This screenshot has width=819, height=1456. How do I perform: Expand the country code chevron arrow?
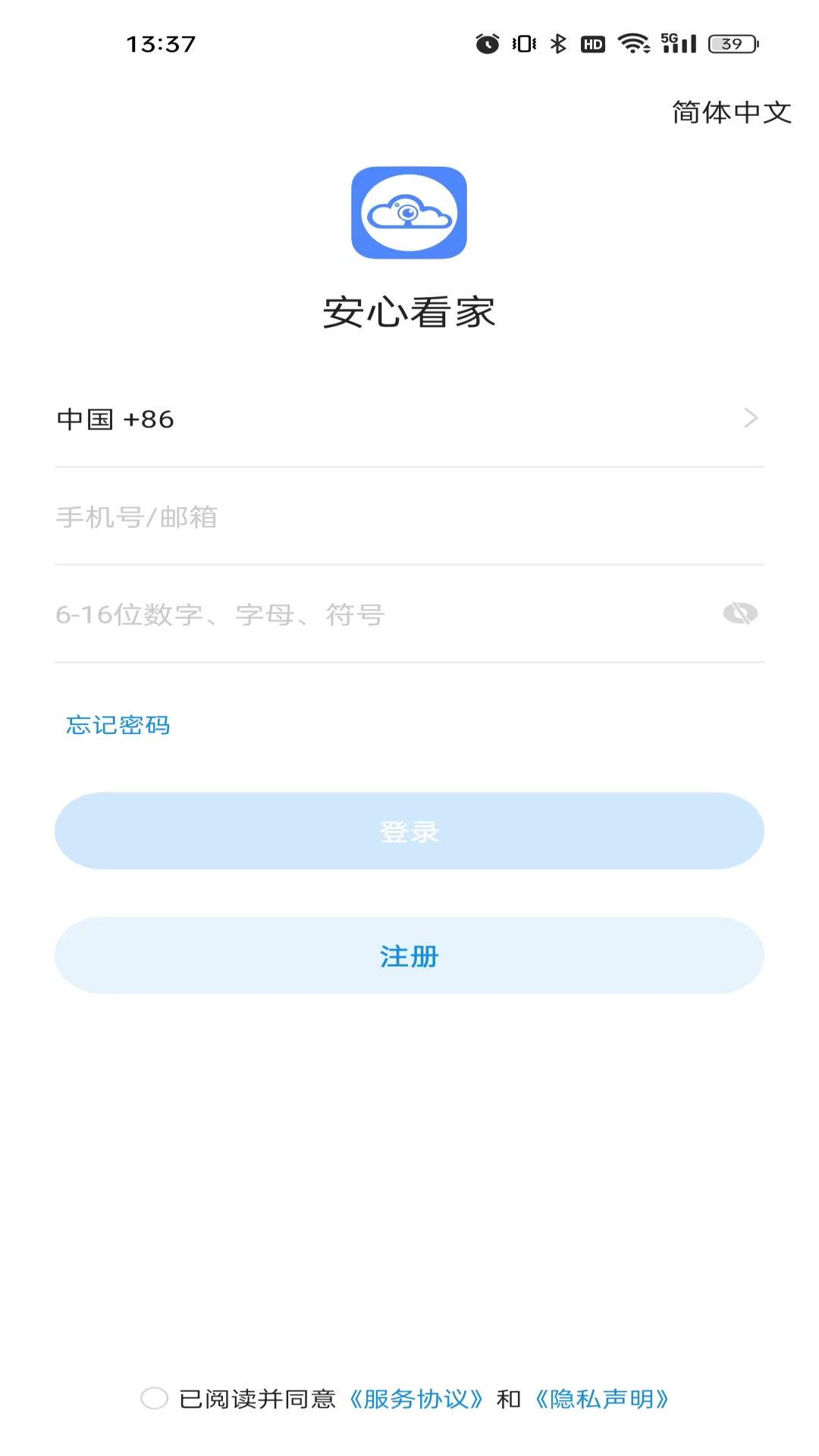coord(752,418)
